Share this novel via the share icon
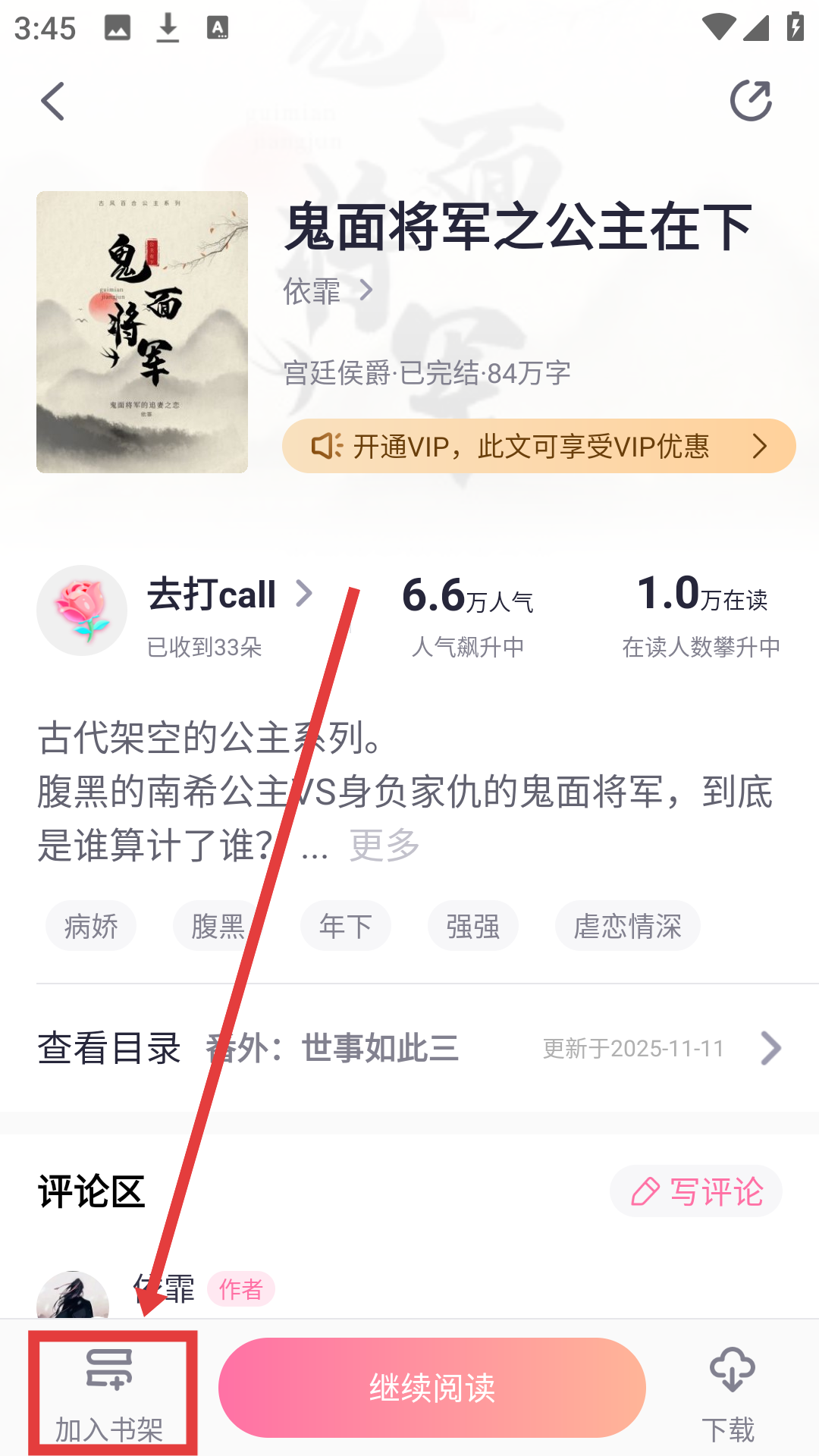Screen dimensions: 819x1456 [751, 101]
